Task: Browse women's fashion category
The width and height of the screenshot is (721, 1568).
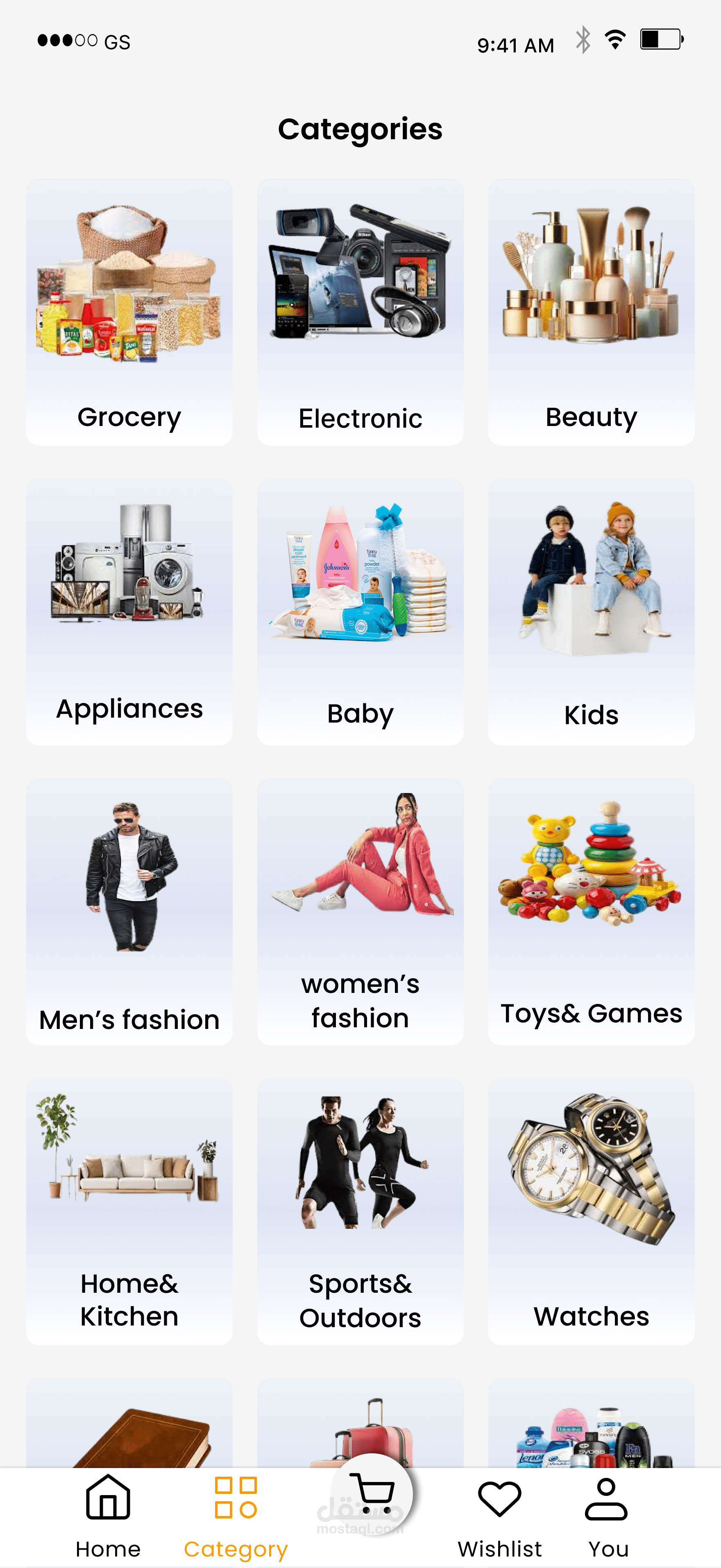Action: [x=360, y=911]
